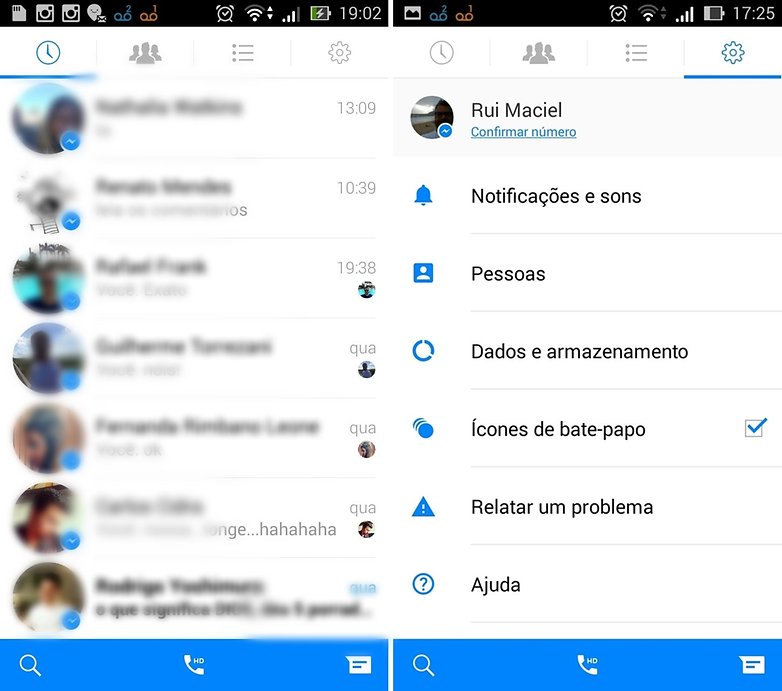Open the conversation received at 13:09
This screenshot has height=691, width=782.
tap(200, 117)
